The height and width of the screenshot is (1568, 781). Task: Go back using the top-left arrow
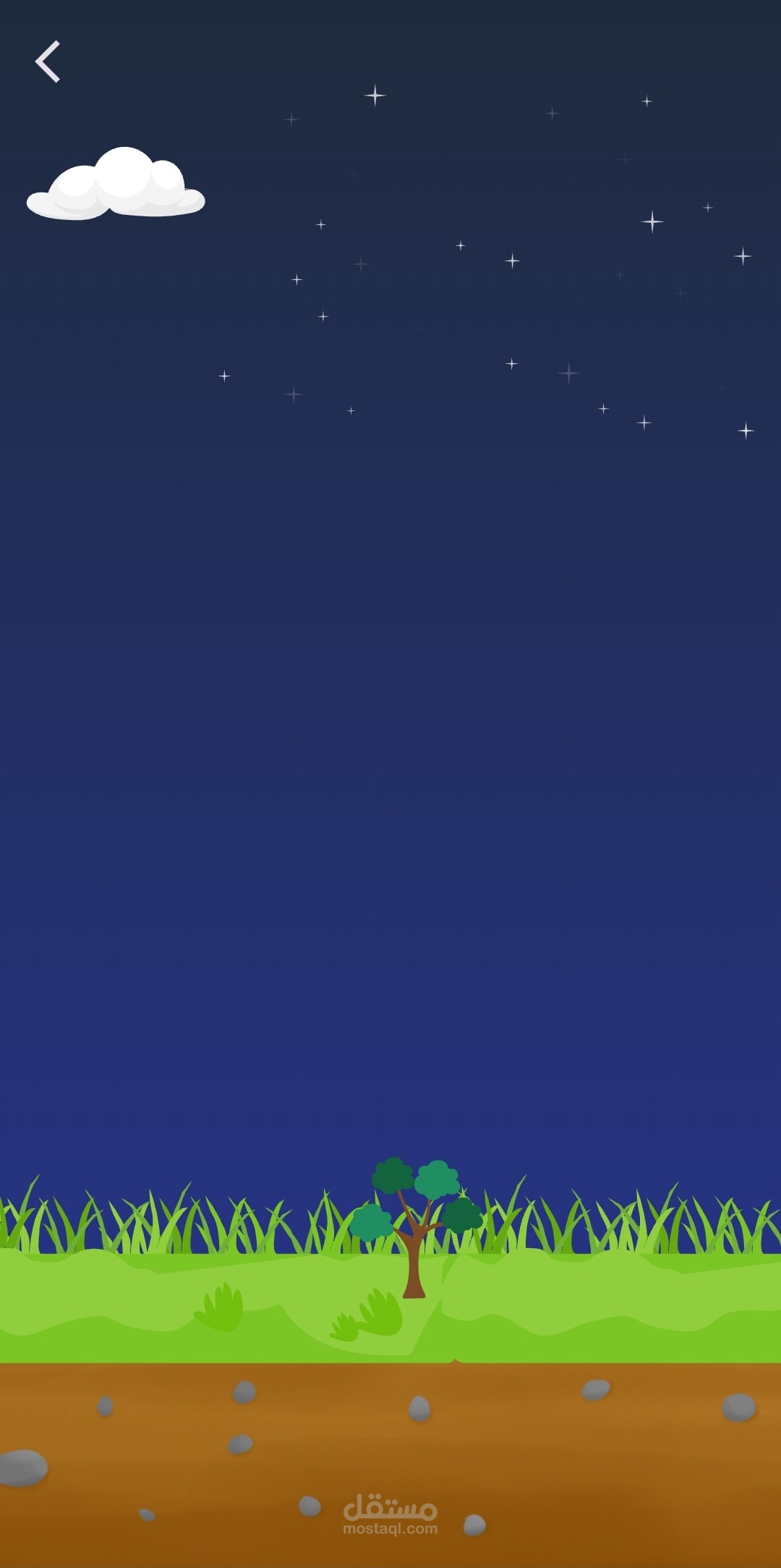point(48,62)
